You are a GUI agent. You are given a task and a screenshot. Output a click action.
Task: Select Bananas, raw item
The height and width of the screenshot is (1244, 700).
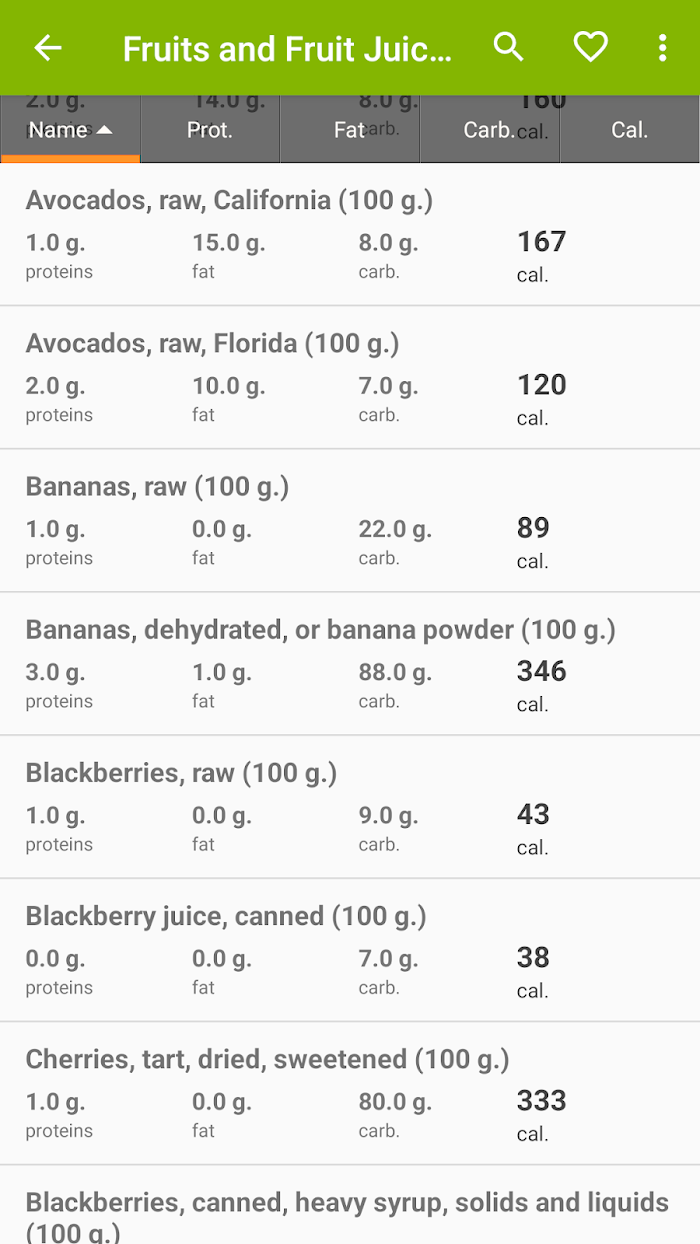[350, 521]
